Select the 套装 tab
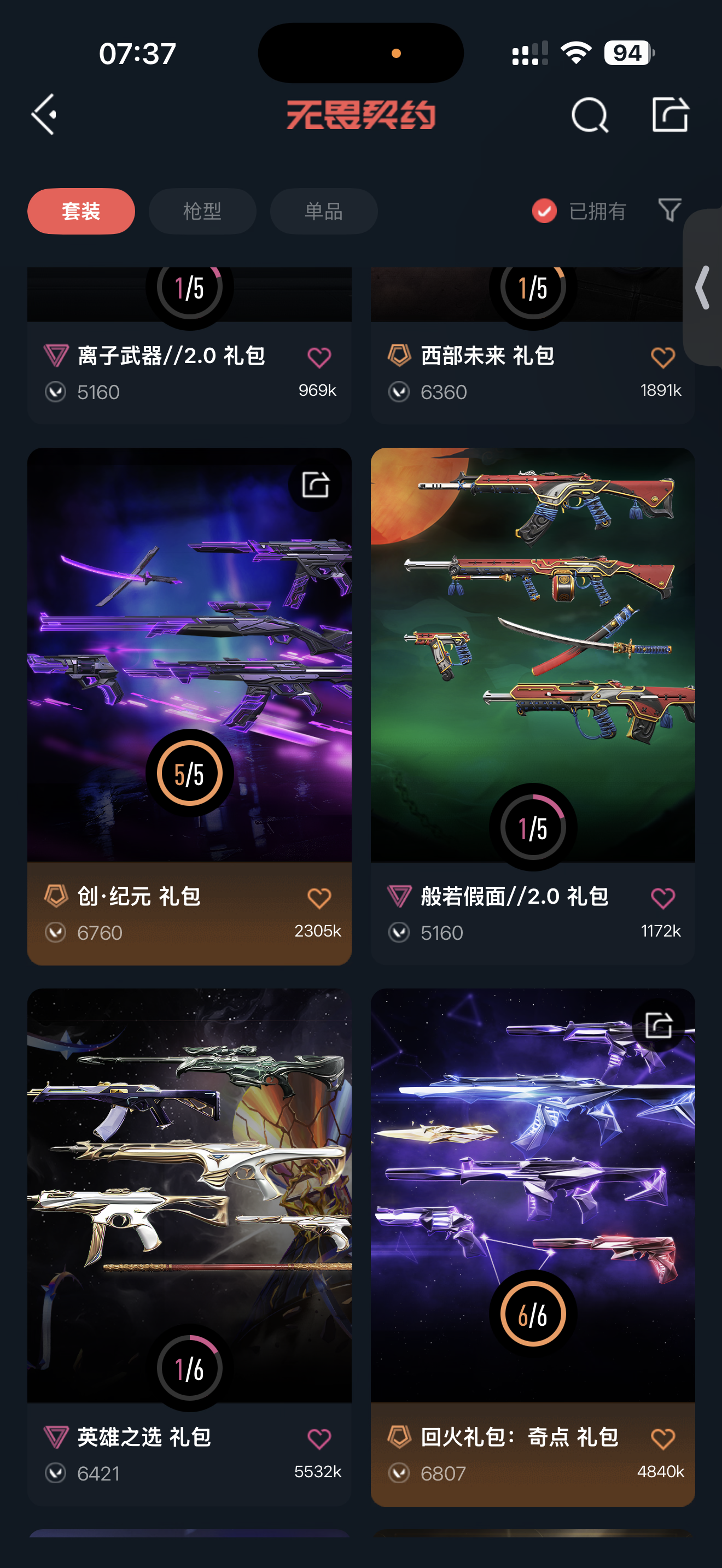 [81, 211]
